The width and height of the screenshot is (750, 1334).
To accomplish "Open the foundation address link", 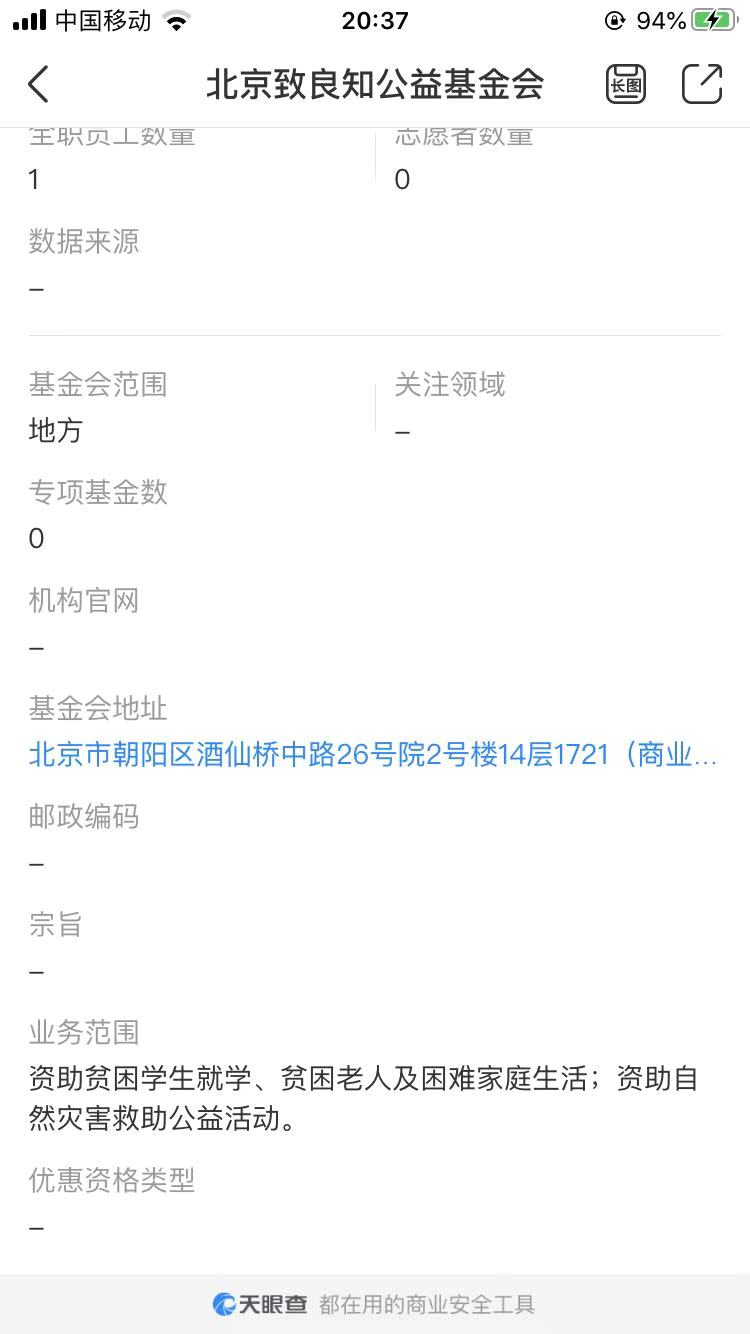I will pos(372,755).
